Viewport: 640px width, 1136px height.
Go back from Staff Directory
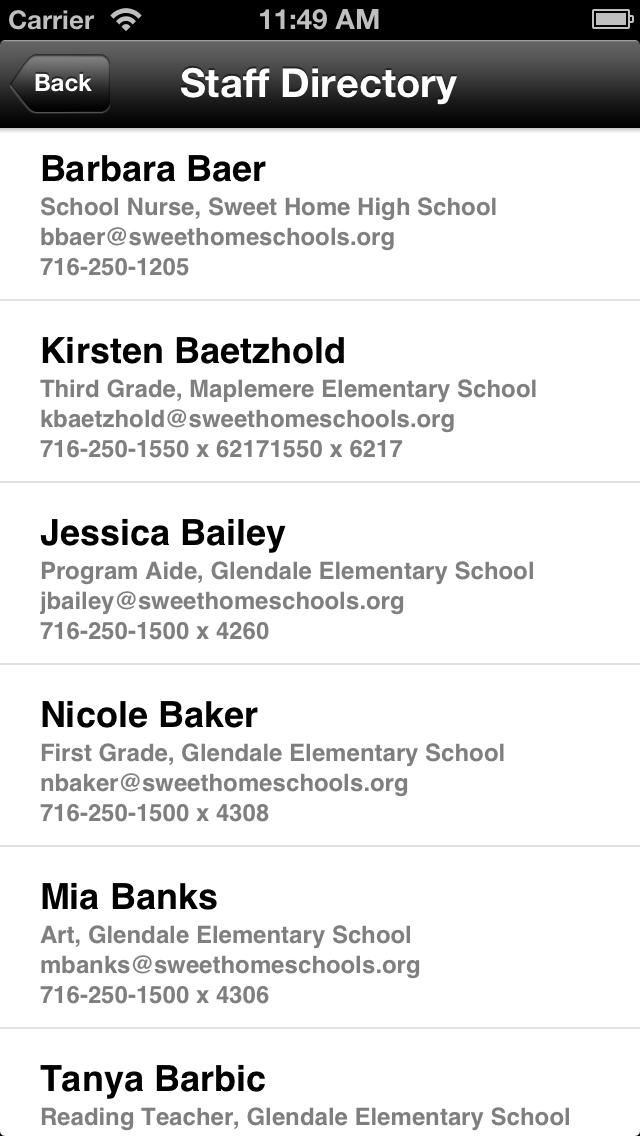click(61, 83)
